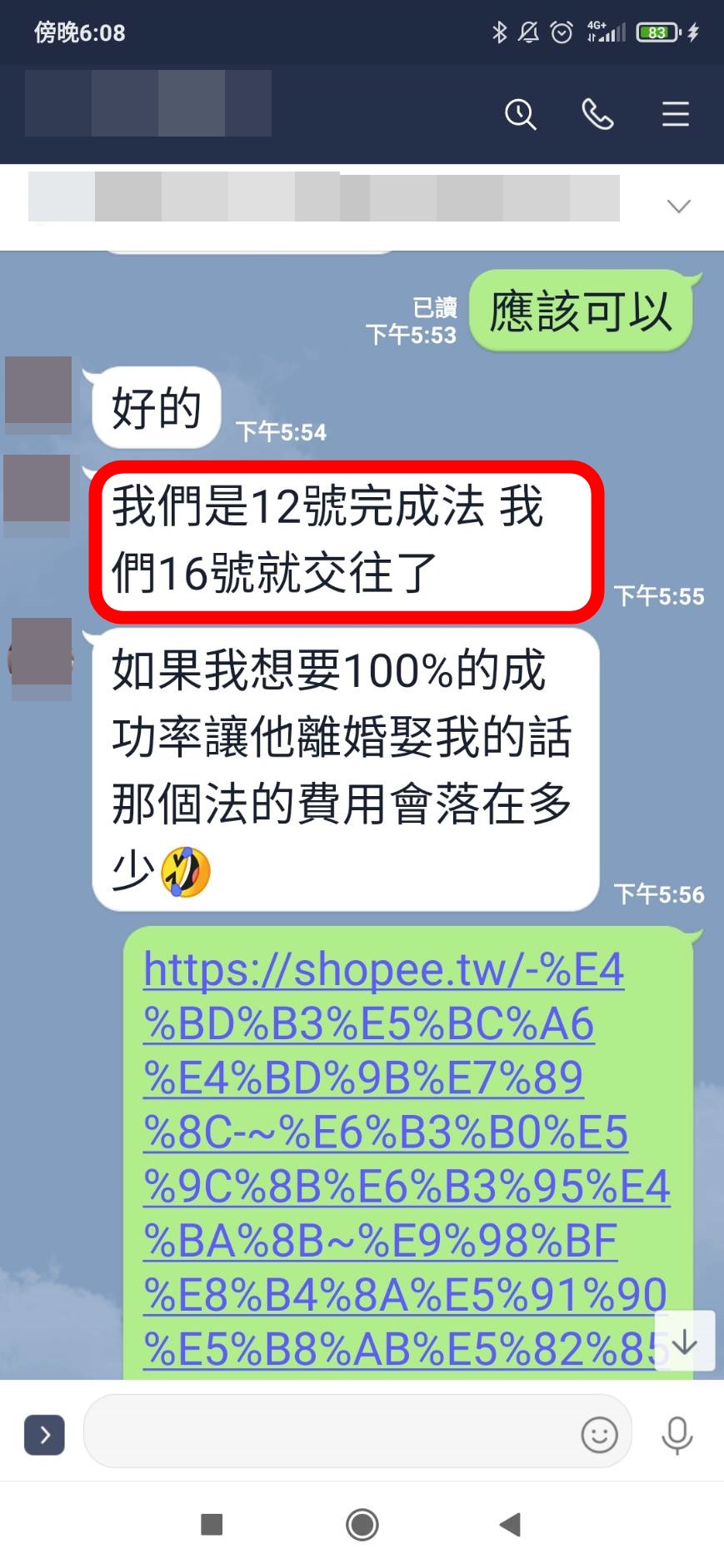Expand the pinned announcement chevron
724x1568 pixels.
[679, 206]
